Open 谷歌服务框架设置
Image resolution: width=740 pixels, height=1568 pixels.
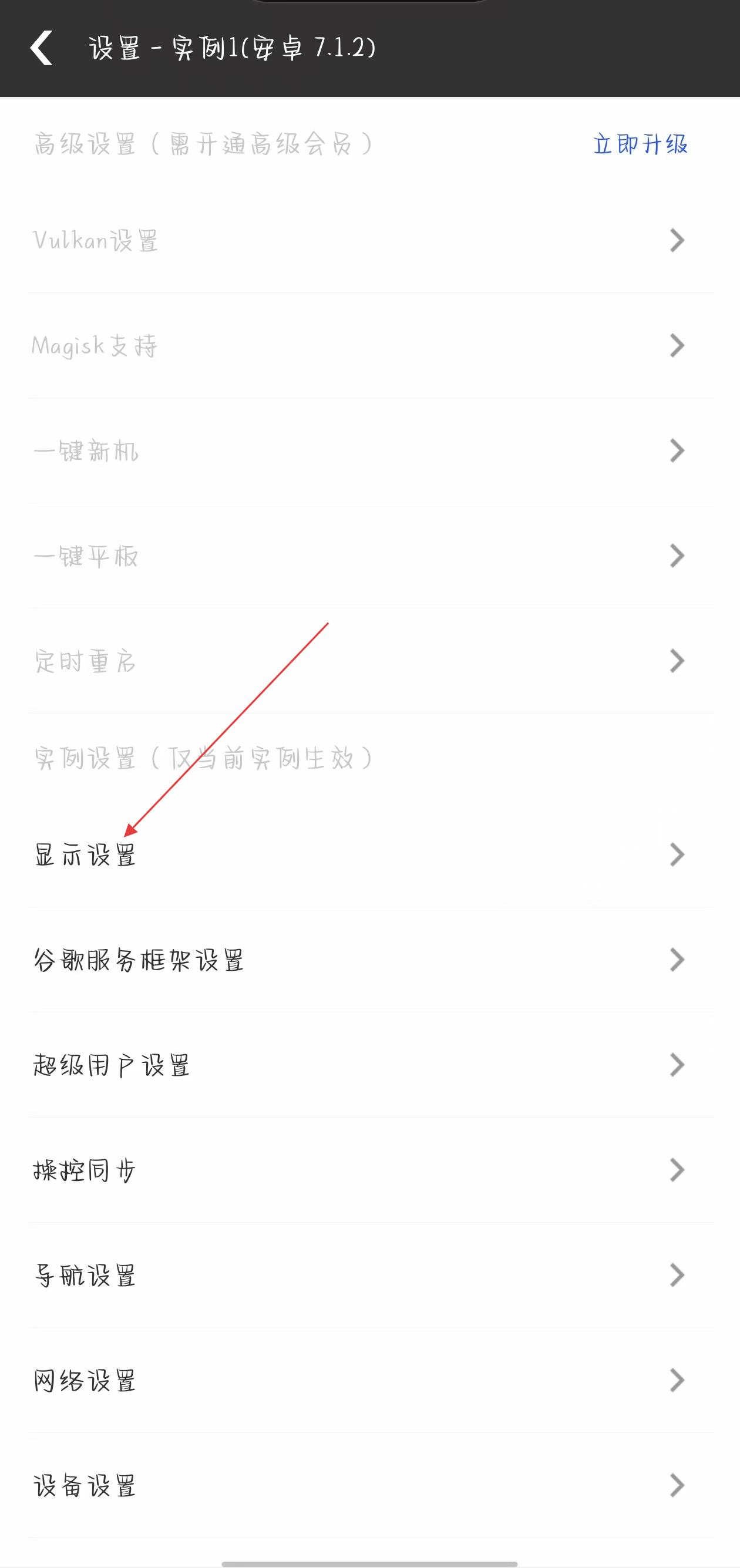(x=370, y=960)
